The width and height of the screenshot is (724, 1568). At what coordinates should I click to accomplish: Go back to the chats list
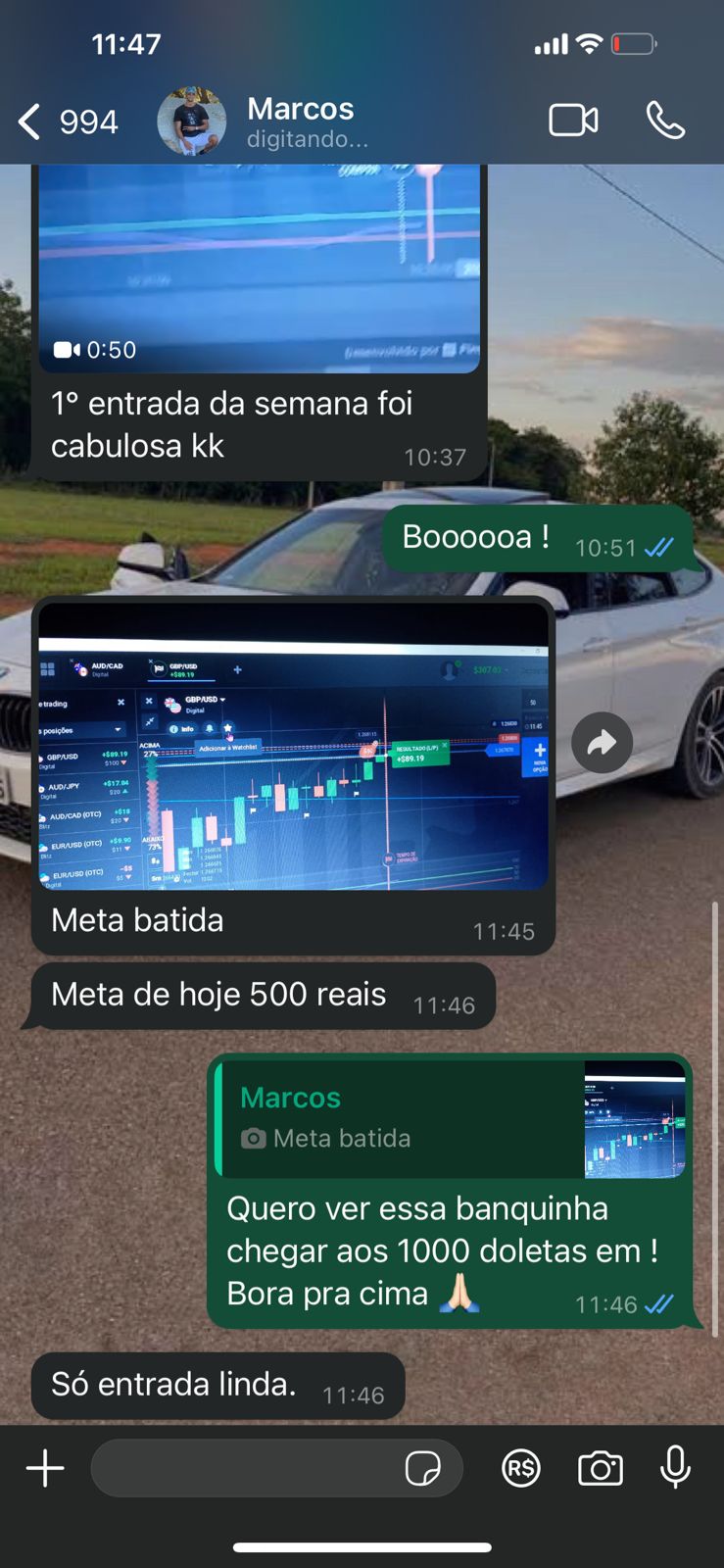coord(67,122)
